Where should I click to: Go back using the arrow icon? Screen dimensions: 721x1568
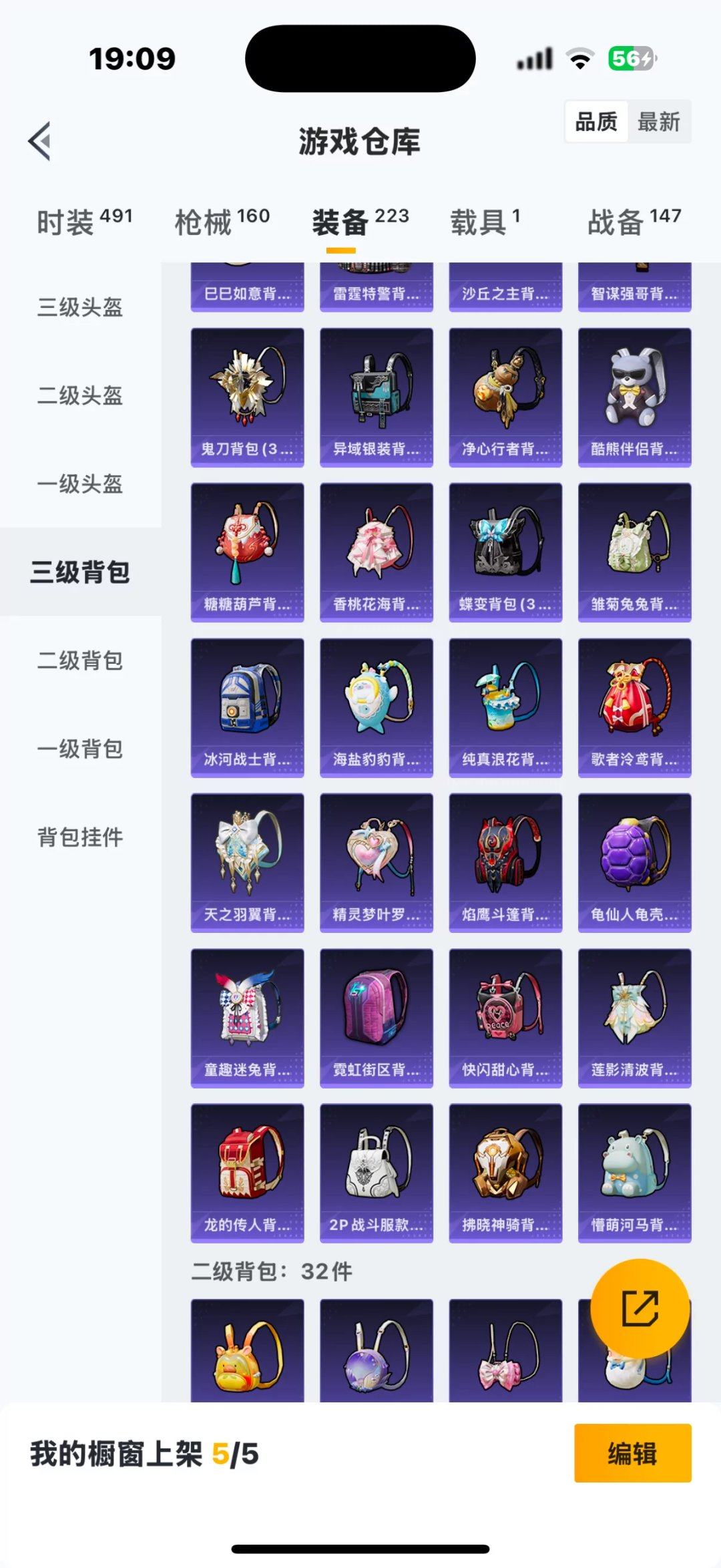(40, 142)
